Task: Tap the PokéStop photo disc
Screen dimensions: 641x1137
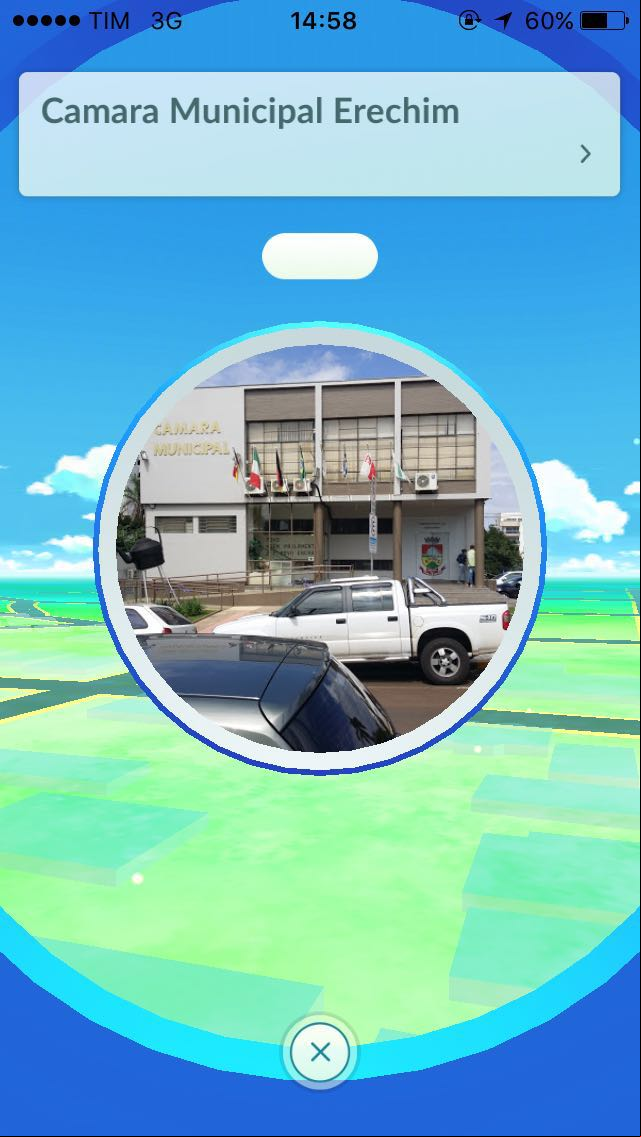Action: coord(320,550)
